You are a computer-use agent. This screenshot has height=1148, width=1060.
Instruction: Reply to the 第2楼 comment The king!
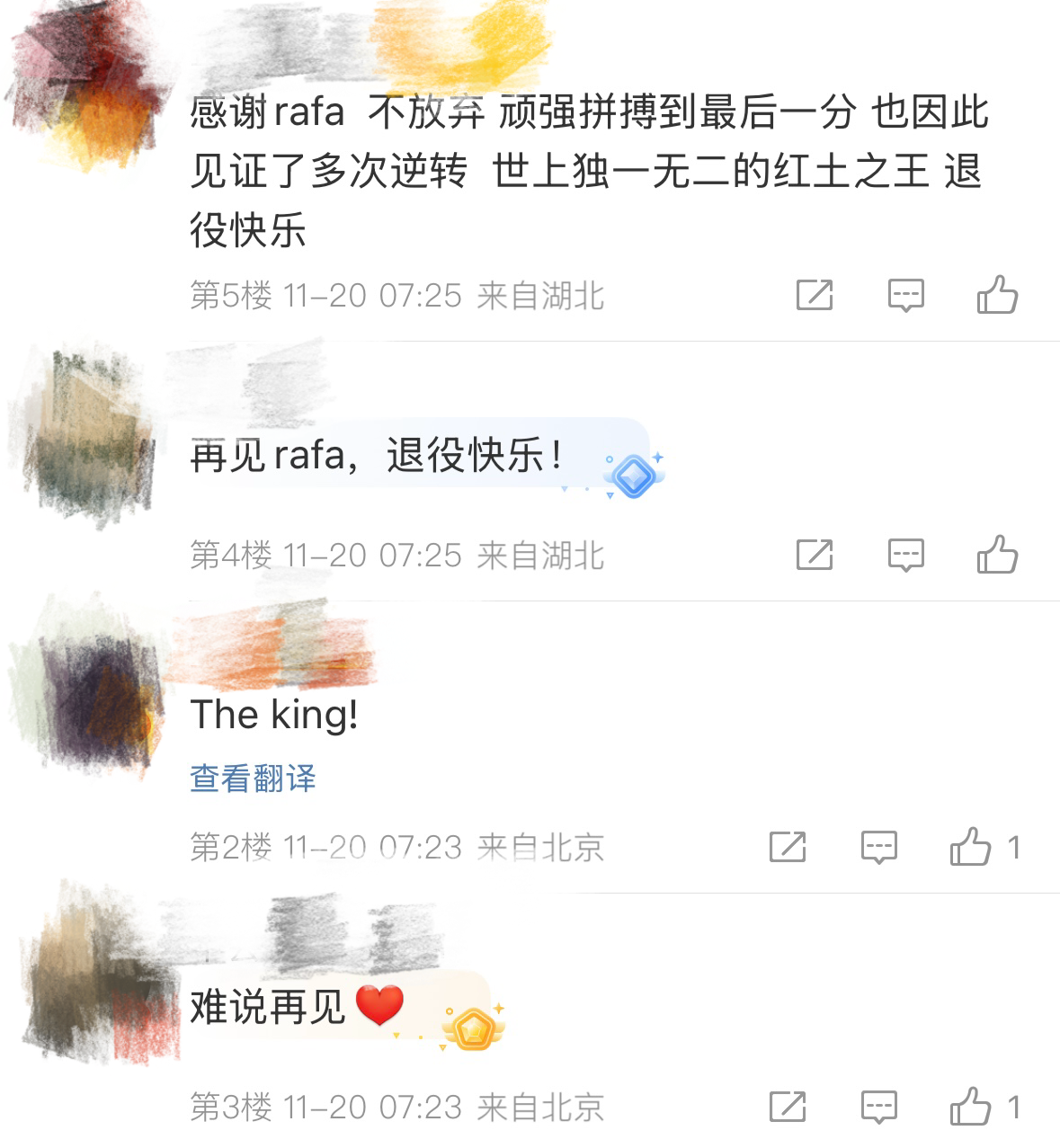pyautogui.click(x=878, y=847)
